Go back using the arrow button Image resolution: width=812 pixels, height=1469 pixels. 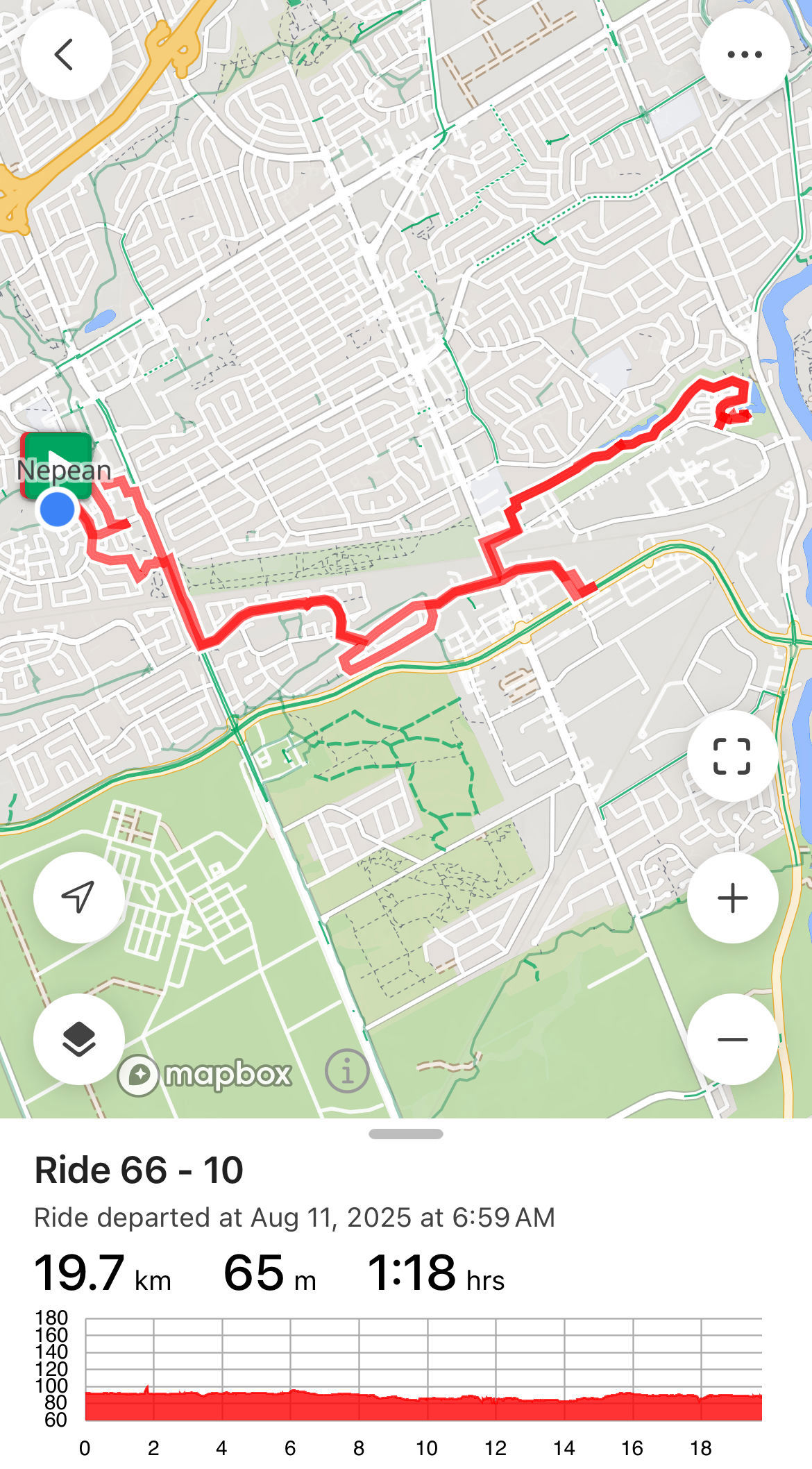click(x=66, y=54)
